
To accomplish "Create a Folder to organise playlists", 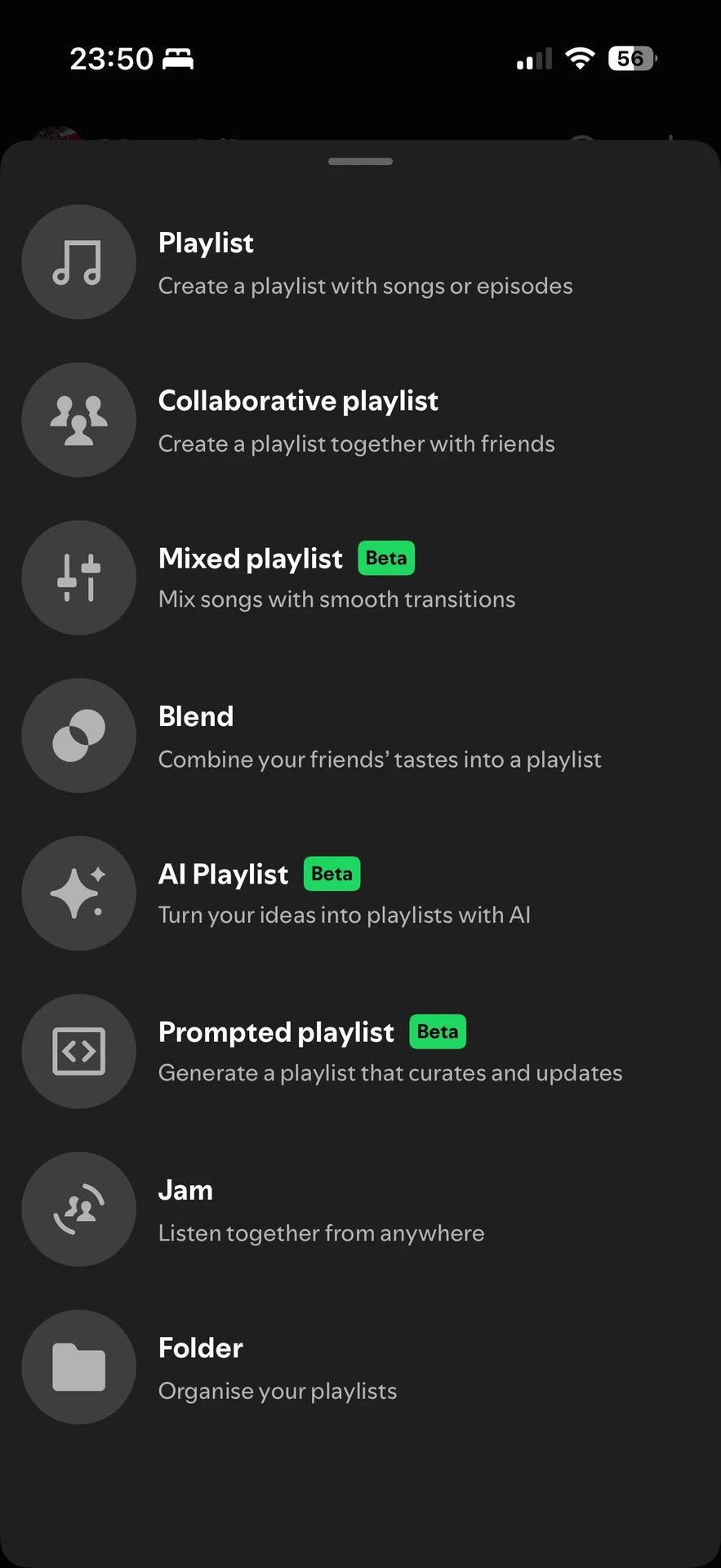I will coord(359,1366).
